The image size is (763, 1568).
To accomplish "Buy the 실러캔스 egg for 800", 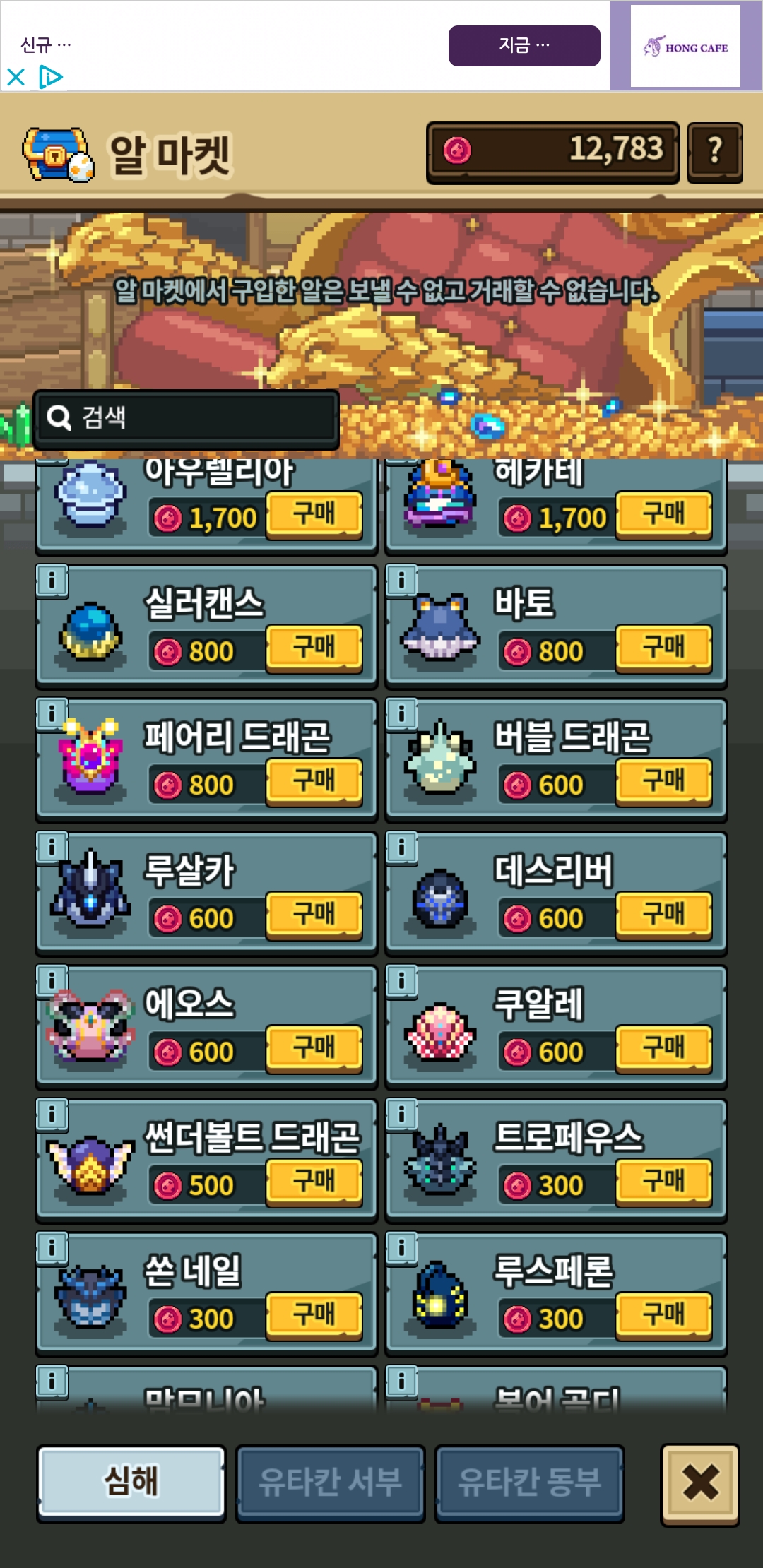I will [314, 648].
